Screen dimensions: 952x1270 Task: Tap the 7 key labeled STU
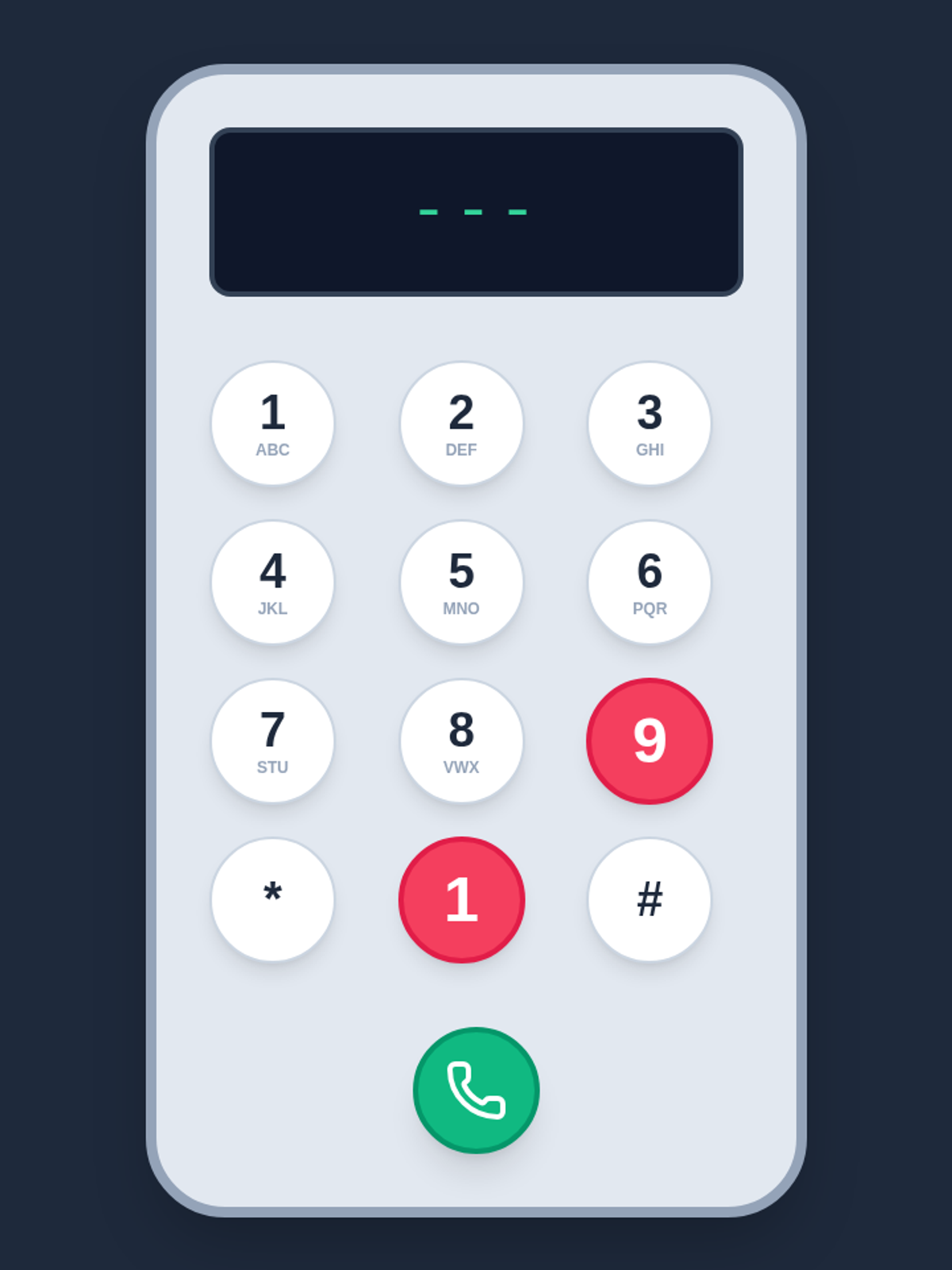coord(272,741)
